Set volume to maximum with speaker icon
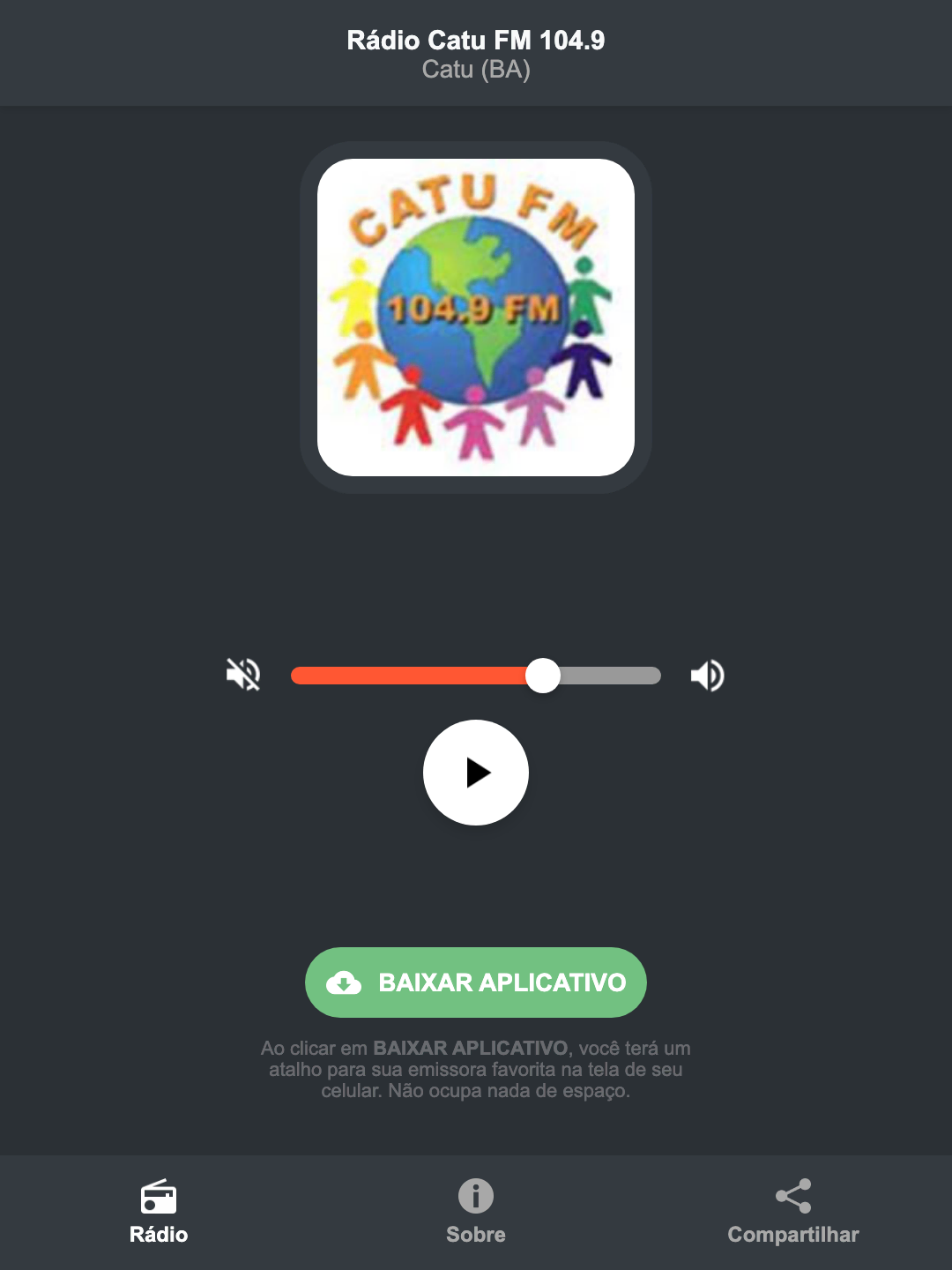The width and height of the screenshot is (952, 1270). (707, 675)
